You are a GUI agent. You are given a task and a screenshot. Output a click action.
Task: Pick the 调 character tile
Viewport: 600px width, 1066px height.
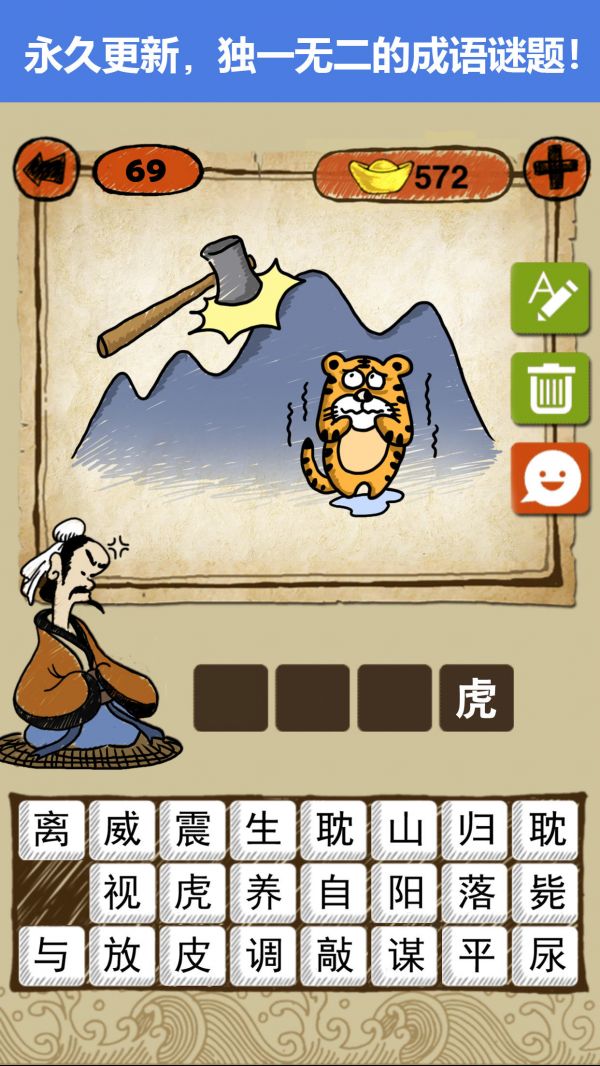point(263,956)
